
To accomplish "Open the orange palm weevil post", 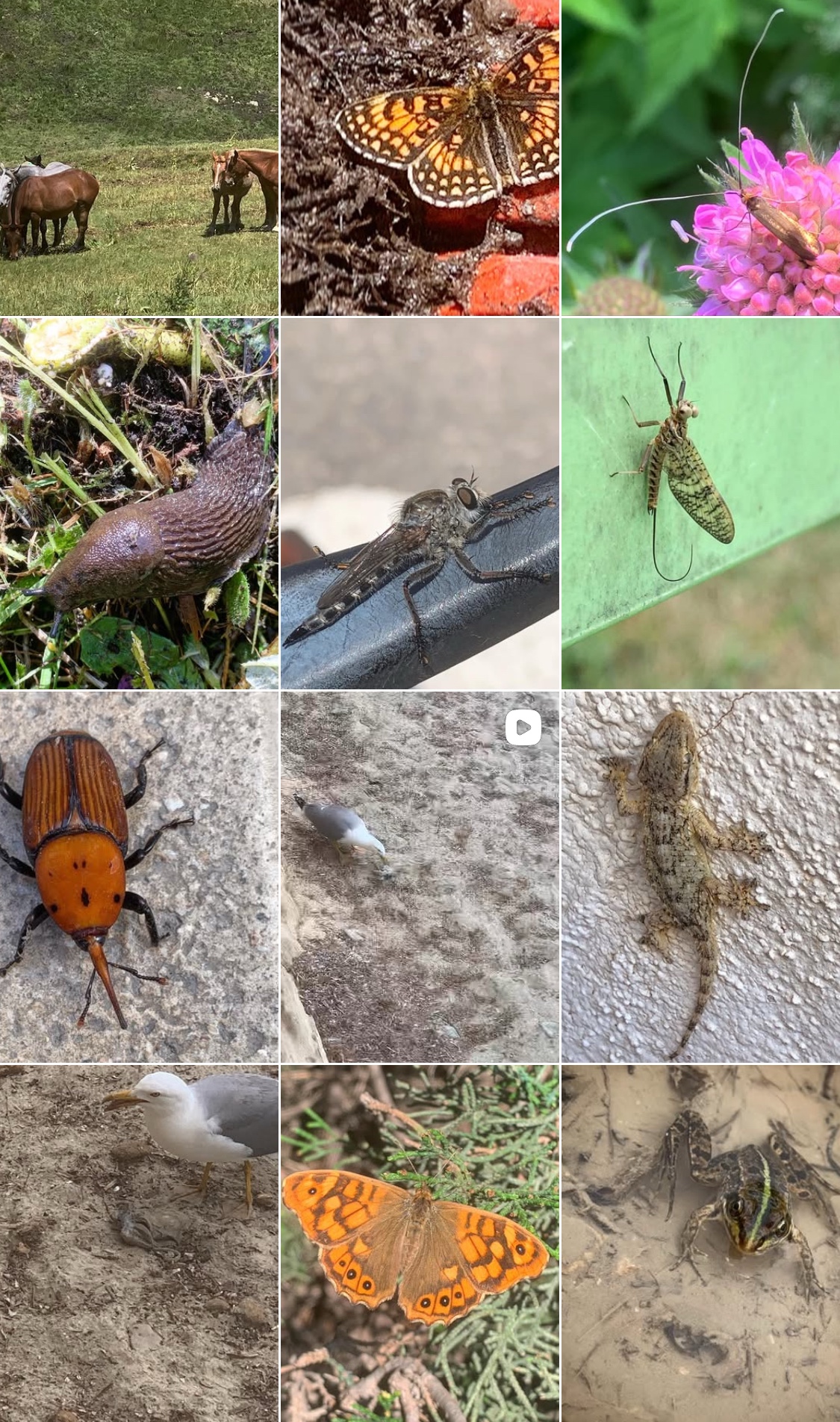I will [x=139, y=876].
